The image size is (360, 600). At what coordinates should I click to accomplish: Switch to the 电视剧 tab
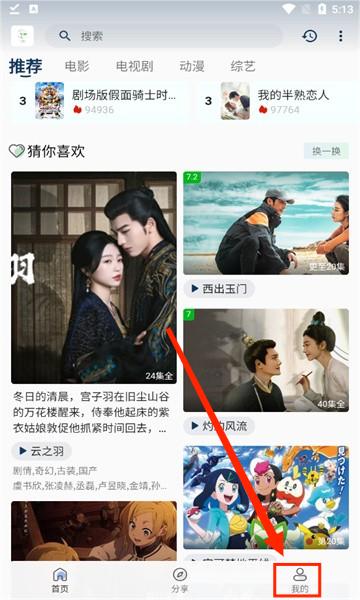tap(135, 66)
